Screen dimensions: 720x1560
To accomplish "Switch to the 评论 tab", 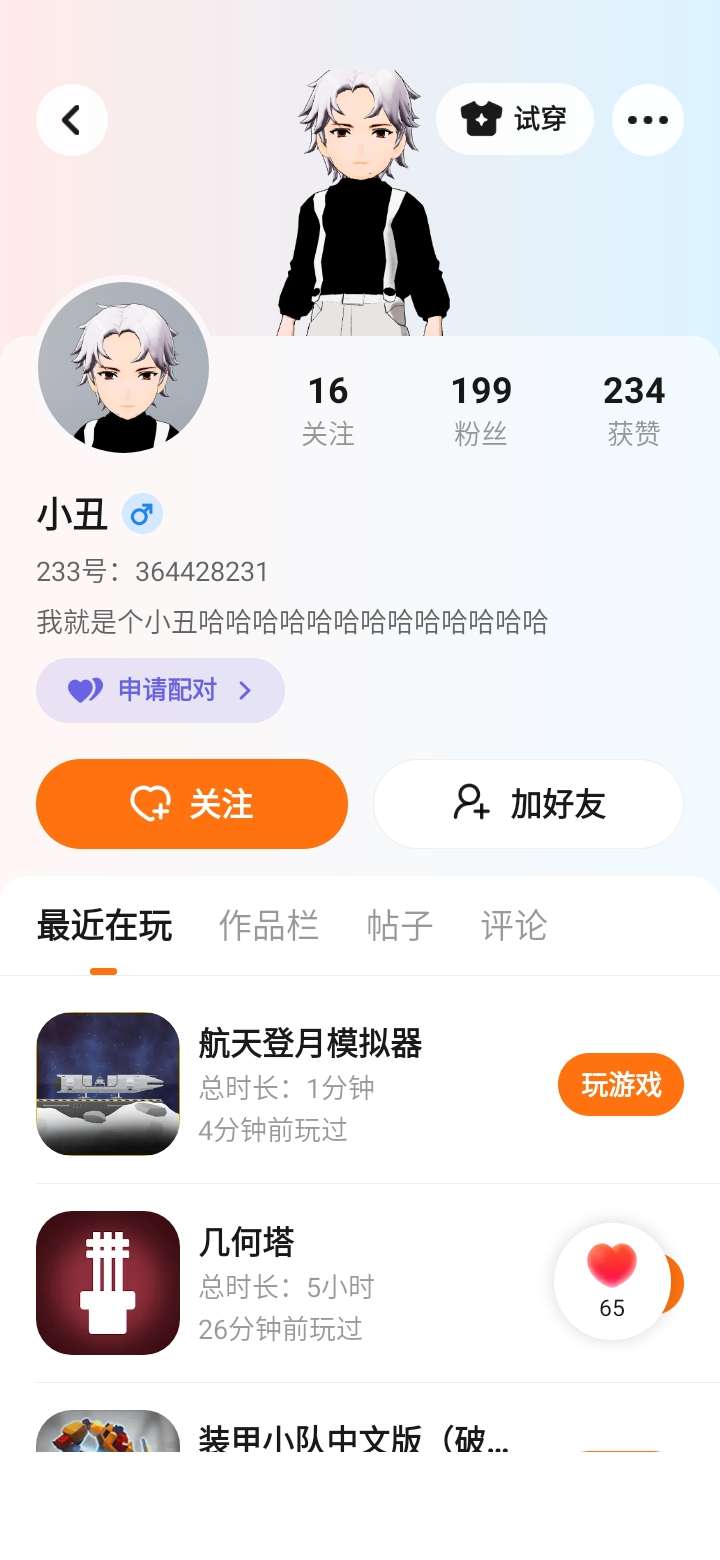I will pos(513,926).
